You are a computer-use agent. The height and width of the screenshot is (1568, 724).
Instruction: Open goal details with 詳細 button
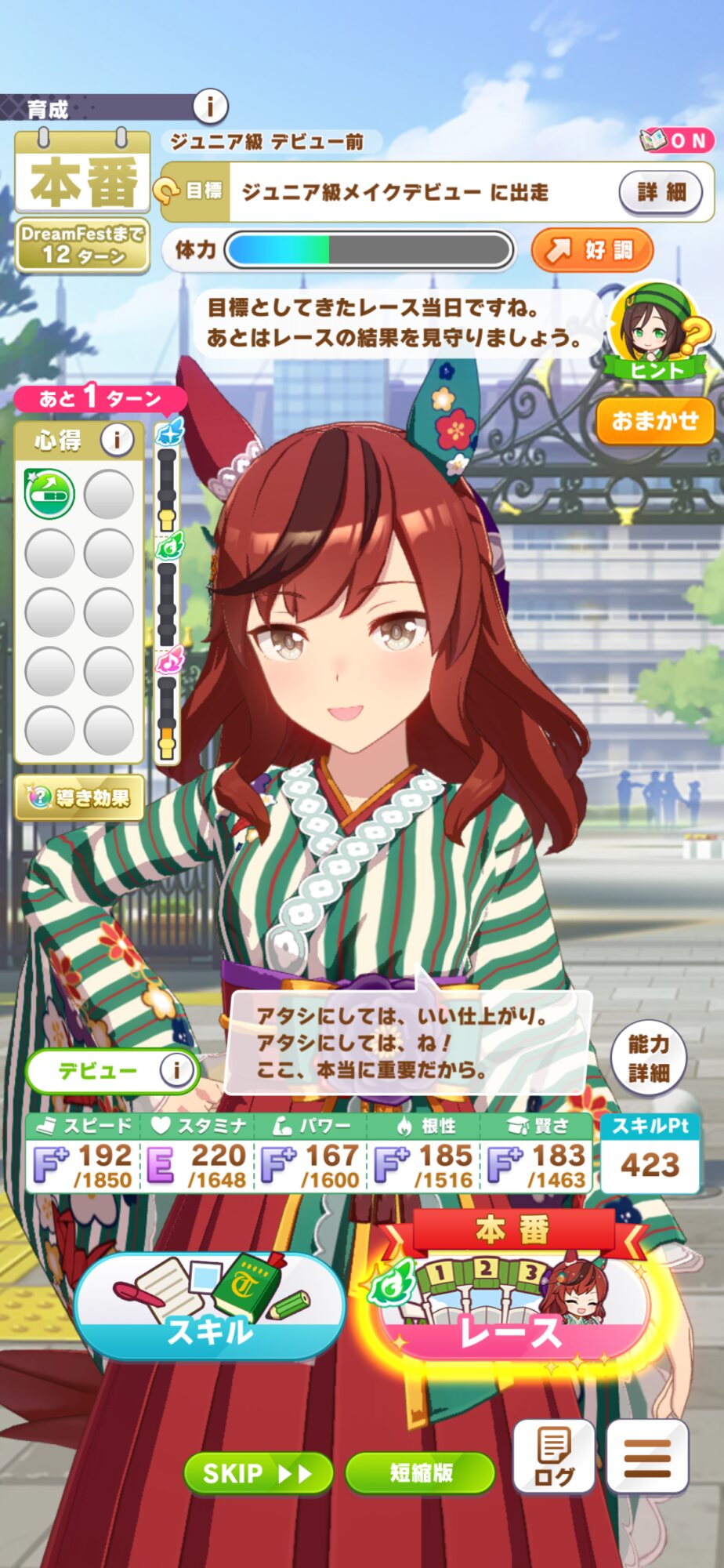(x=662, y=192)
